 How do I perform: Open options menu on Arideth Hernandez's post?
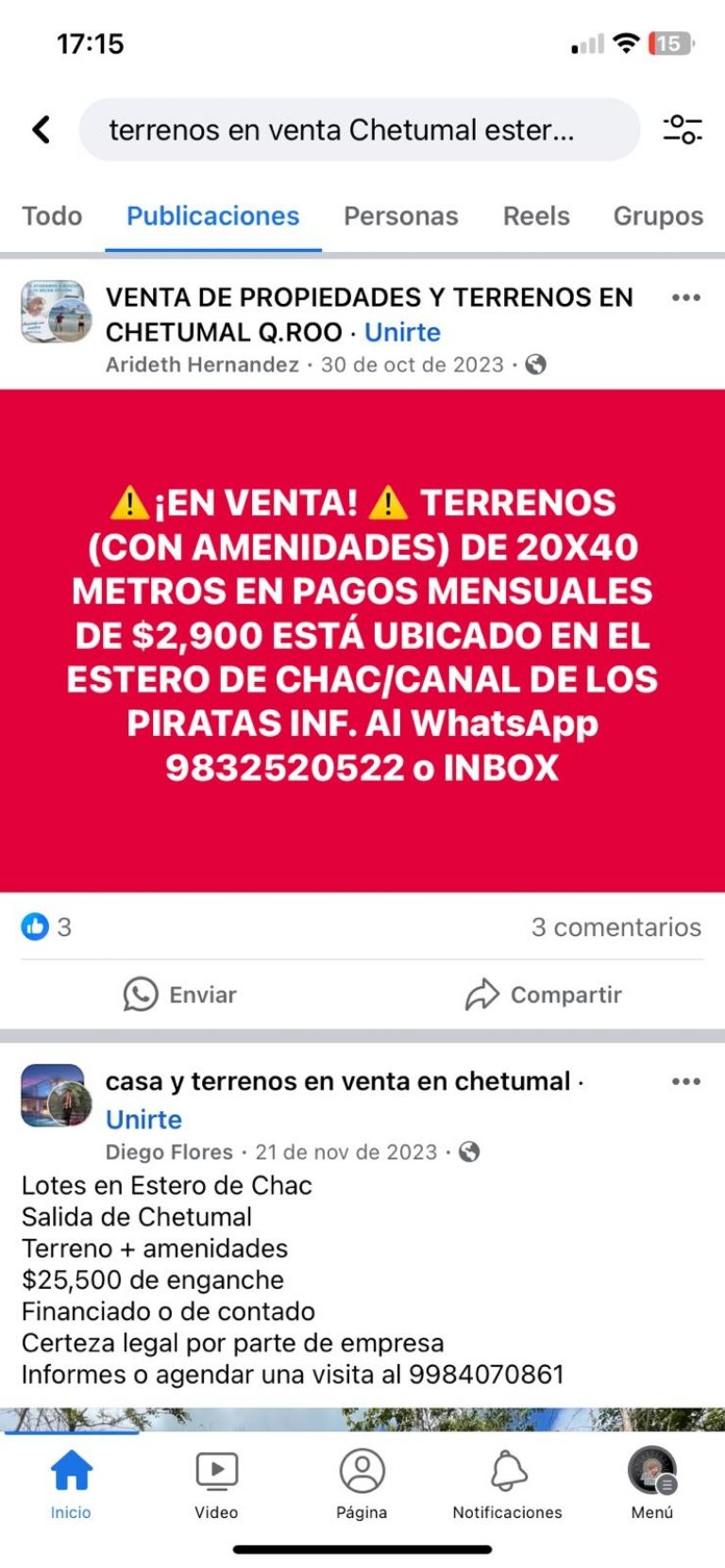tap(685, 298)
